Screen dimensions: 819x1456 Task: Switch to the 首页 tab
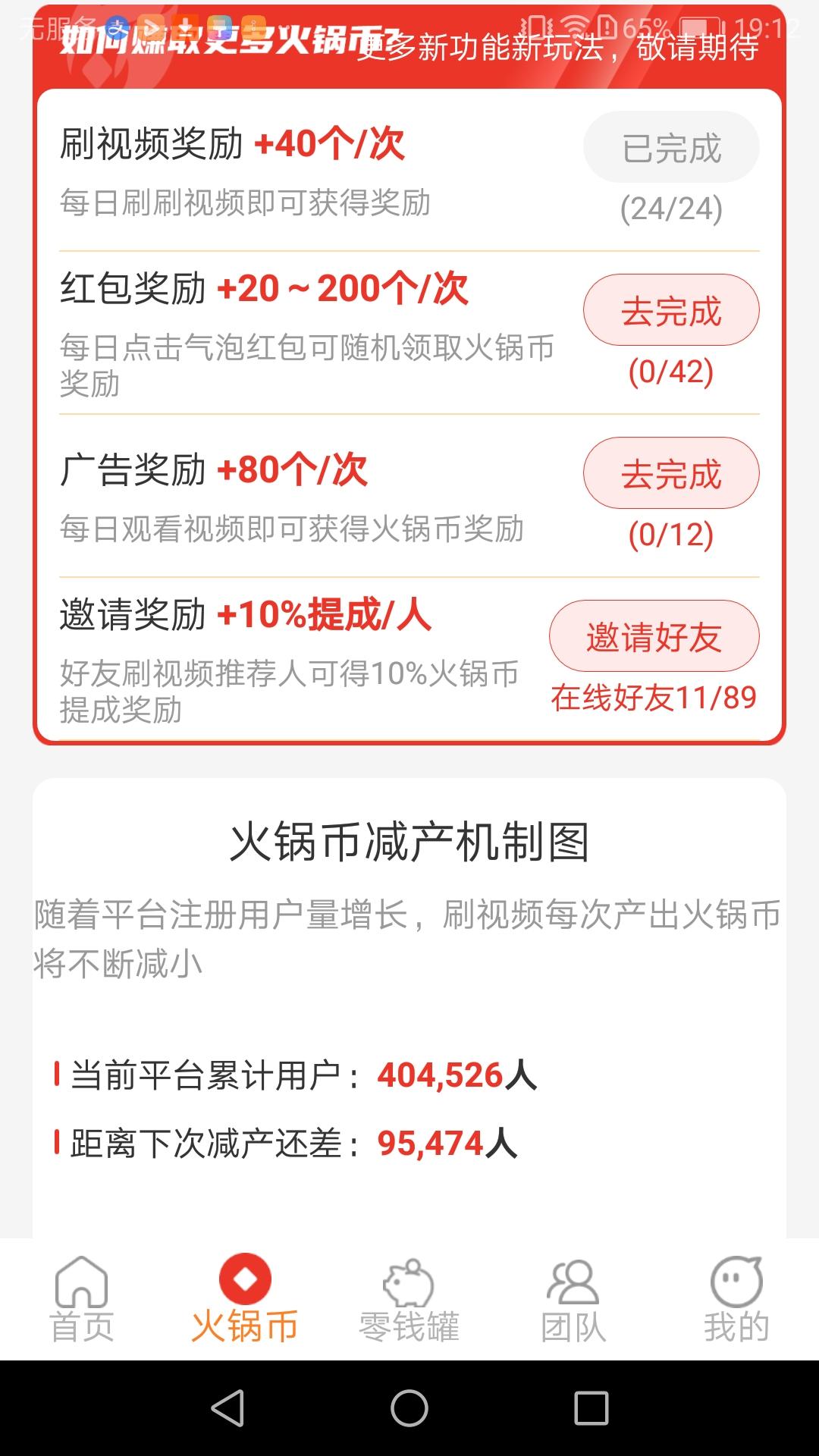pos(82,1299)
